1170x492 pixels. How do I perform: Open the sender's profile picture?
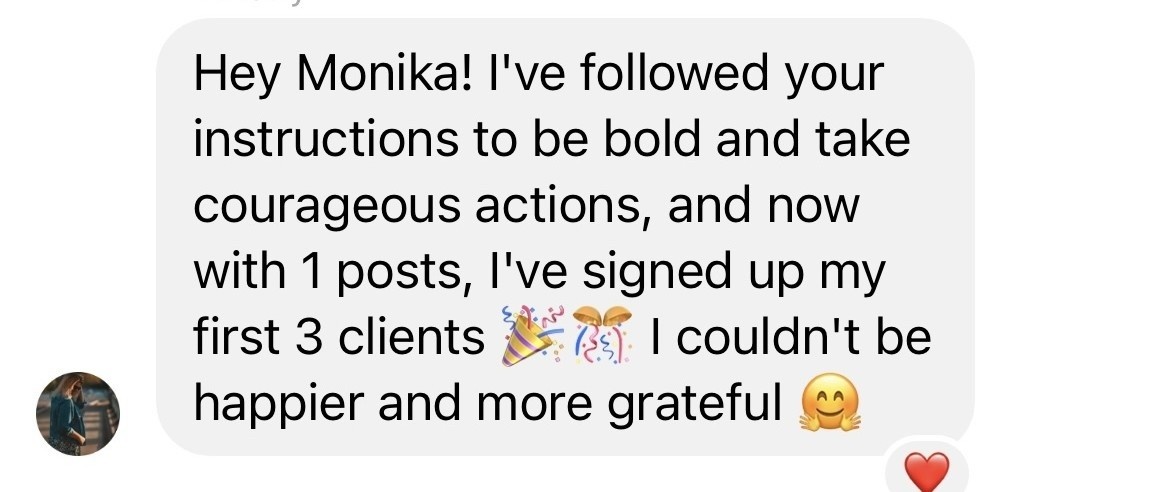(77, 414)
